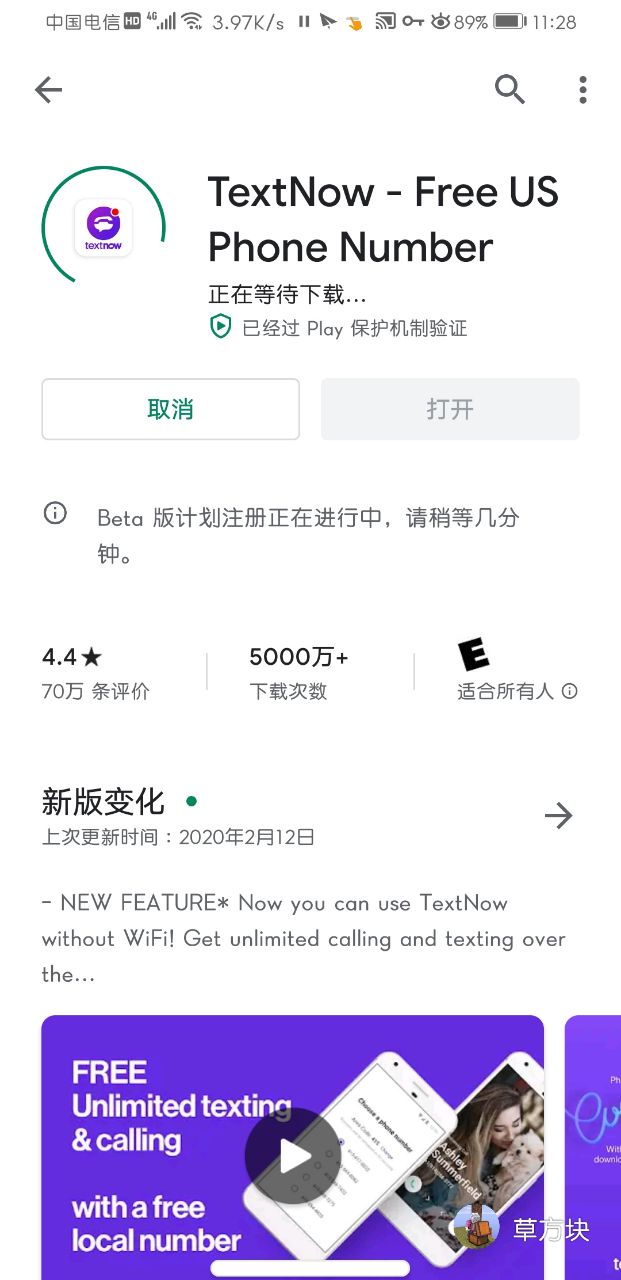
Task: Play the TextNow promo video
Action: (294, 1155)
